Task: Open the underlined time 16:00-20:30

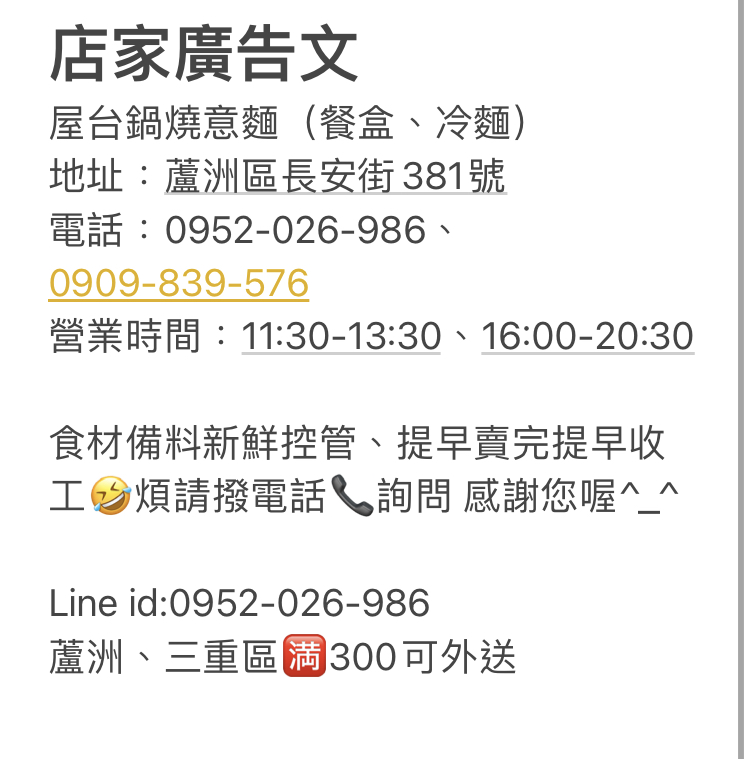Action: [x=587, y=337]
